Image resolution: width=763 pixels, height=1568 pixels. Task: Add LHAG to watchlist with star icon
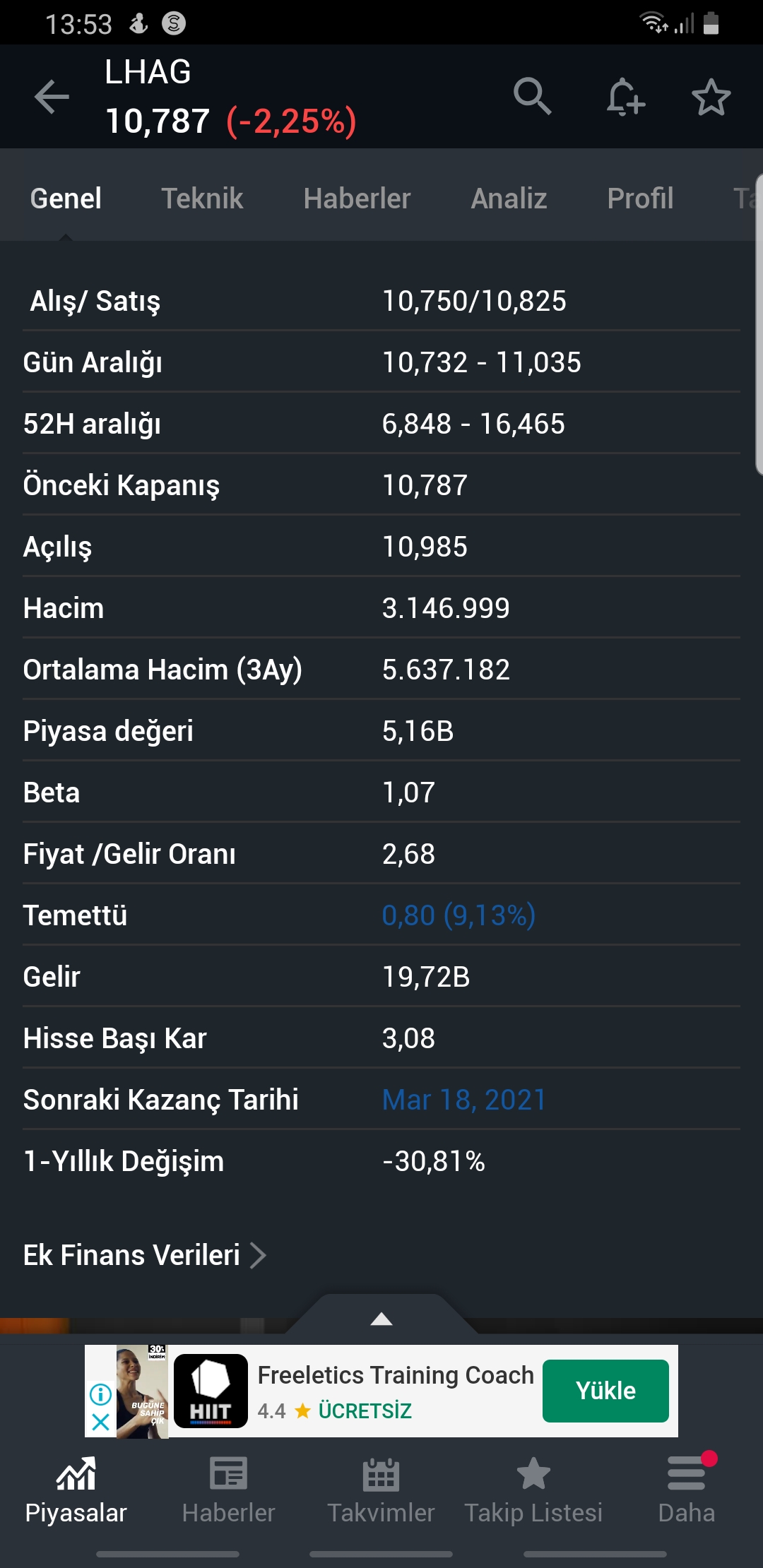[x=711, y=97]
